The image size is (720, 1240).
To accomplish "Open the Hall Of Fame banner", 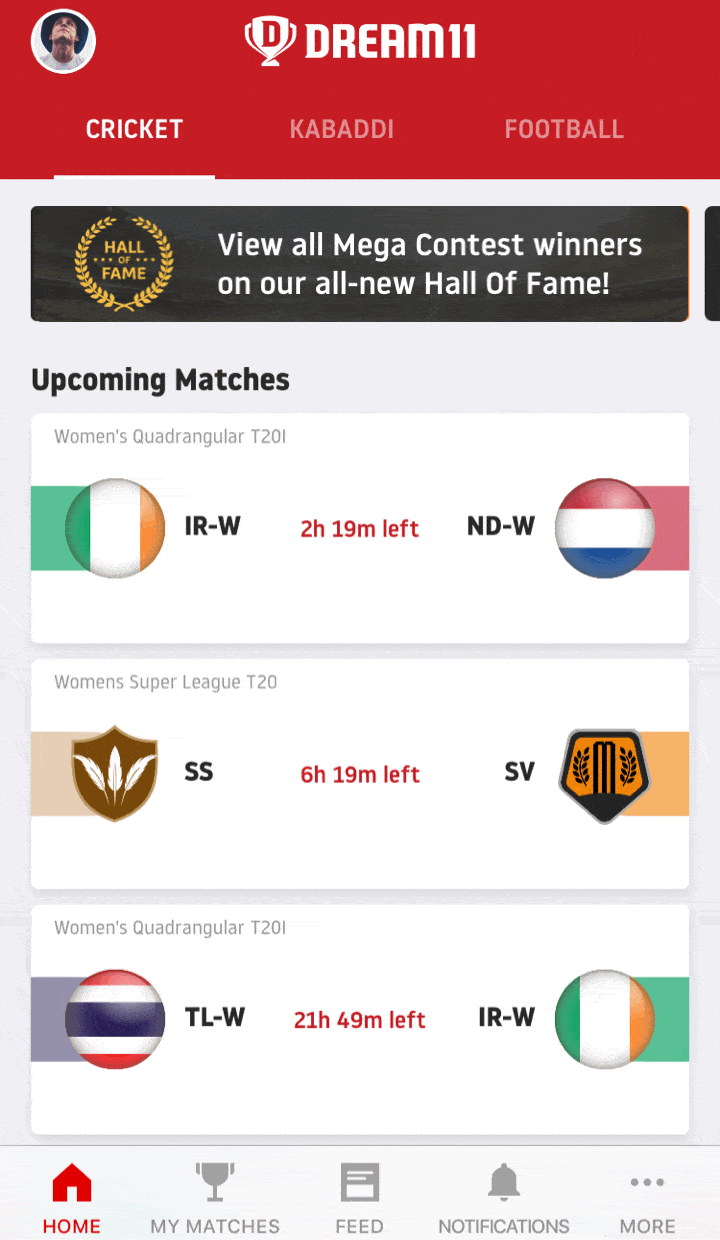I will [359, 264].
